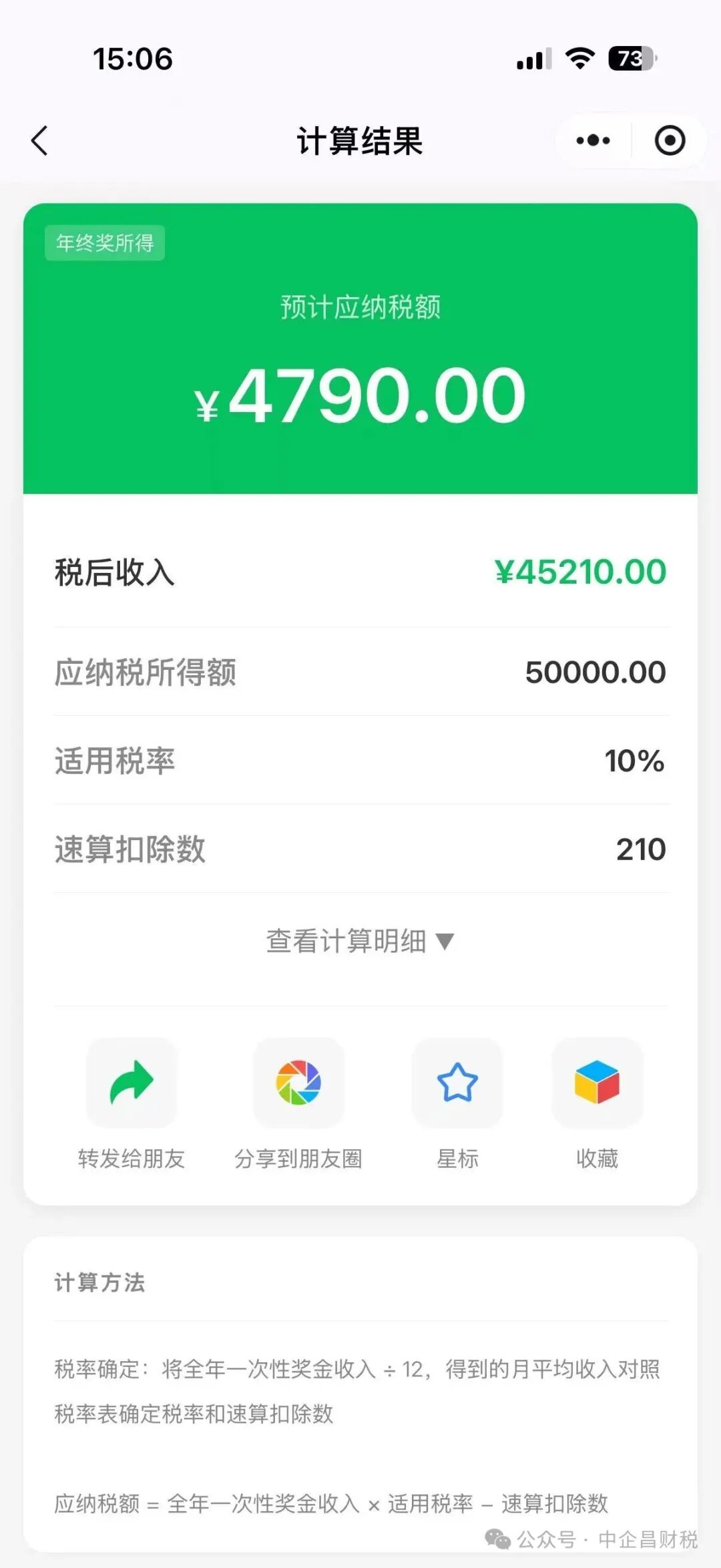
Task: Close the mini program with the circle button
Action: pyautogui.click(x=670, y=141)
